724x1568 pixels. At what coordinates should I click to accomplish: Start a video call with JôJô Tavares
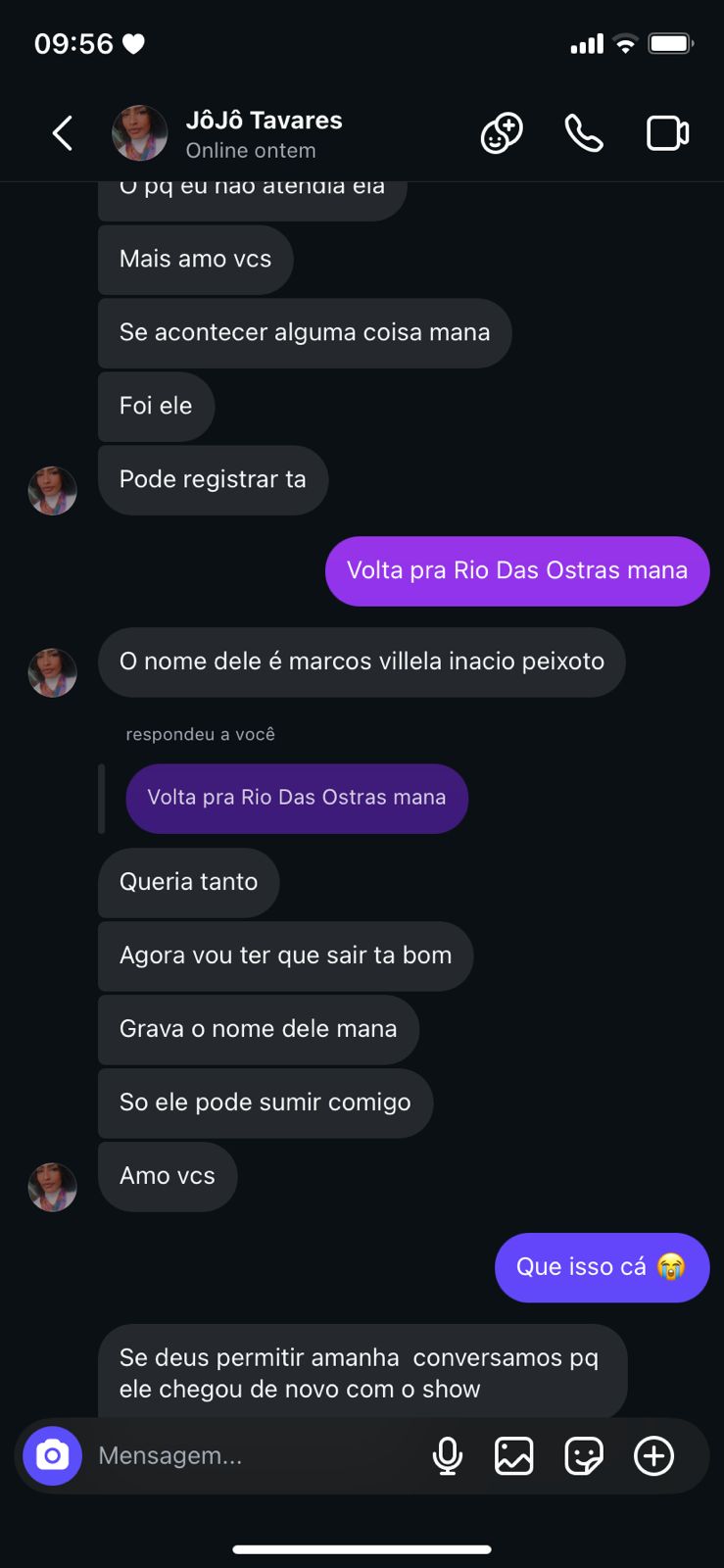click(x=667, y=133)
